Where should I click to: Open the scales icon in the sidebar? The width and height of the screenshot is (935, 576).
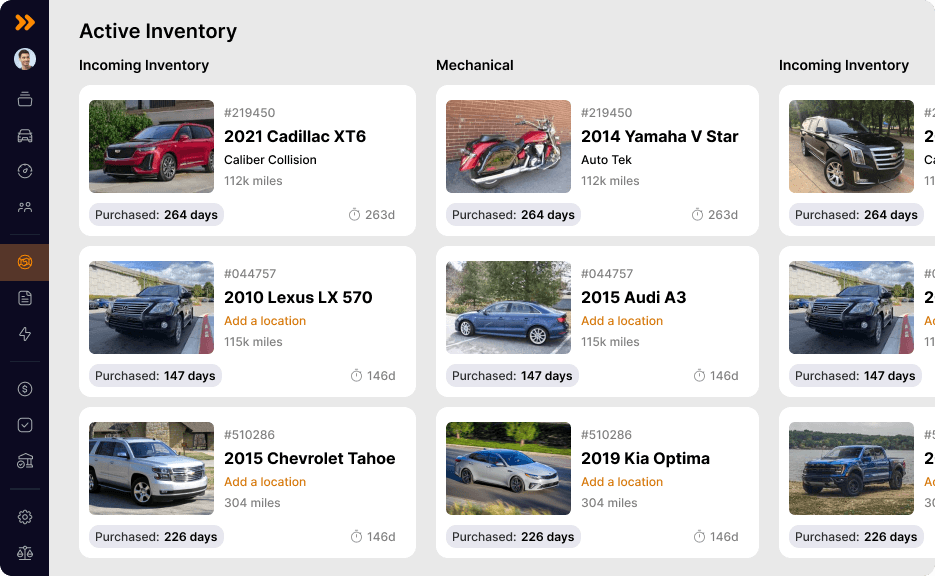pos(25,553)
